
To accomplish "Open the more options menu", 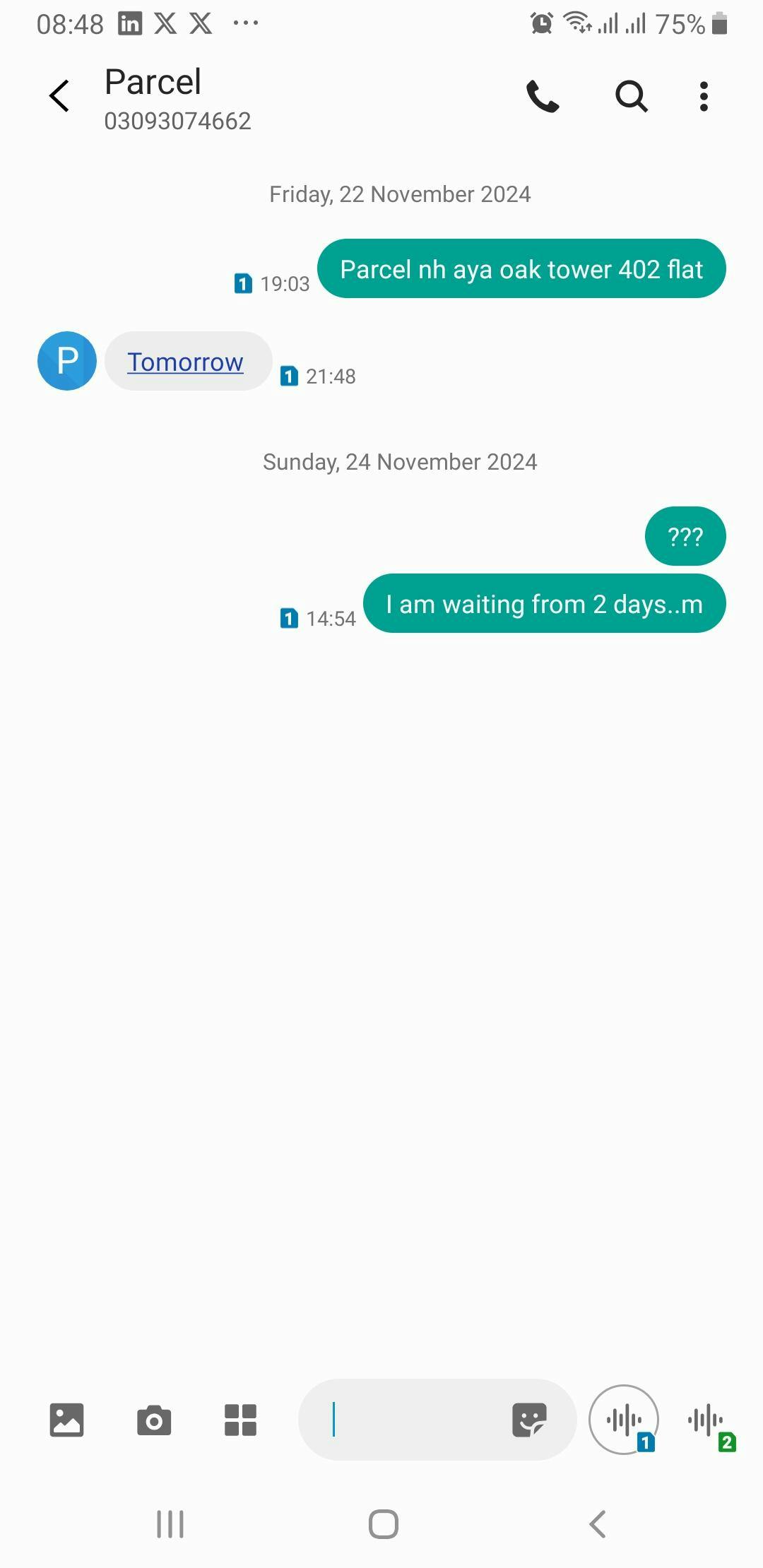I will tap(703, 97).
